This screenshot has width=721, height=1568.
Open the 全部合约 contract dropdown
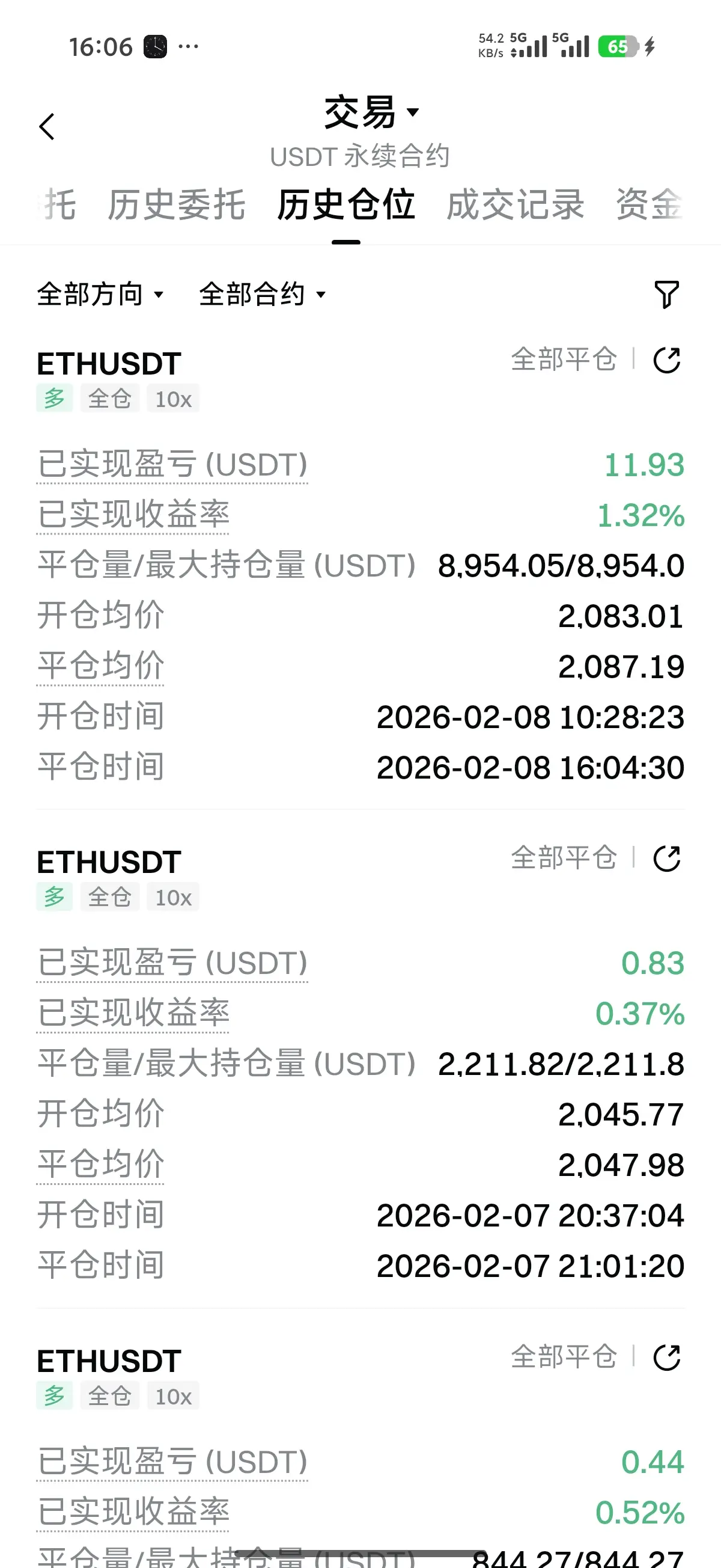click(262, 295)
